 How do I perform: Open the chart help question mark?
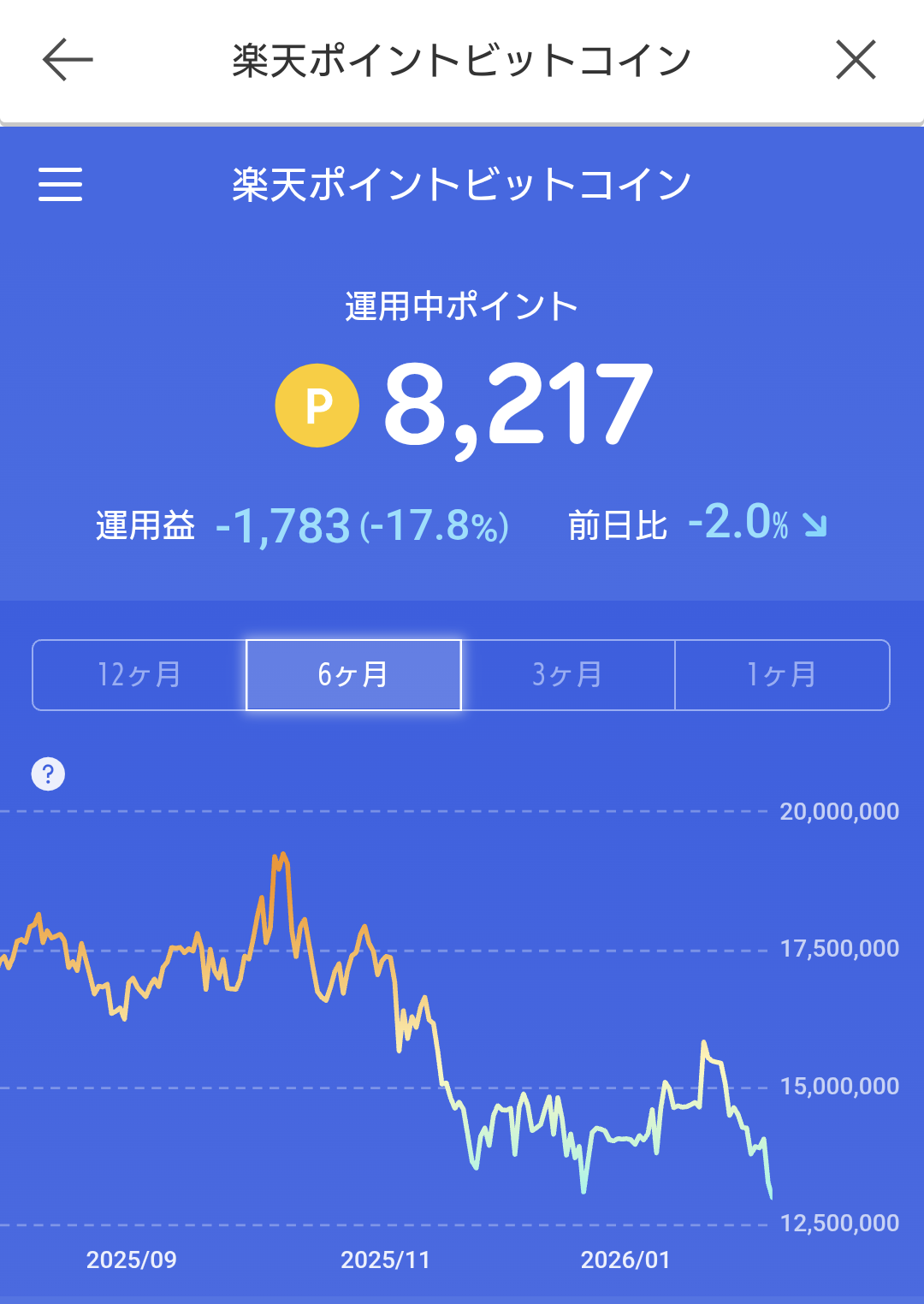(48, 774)
